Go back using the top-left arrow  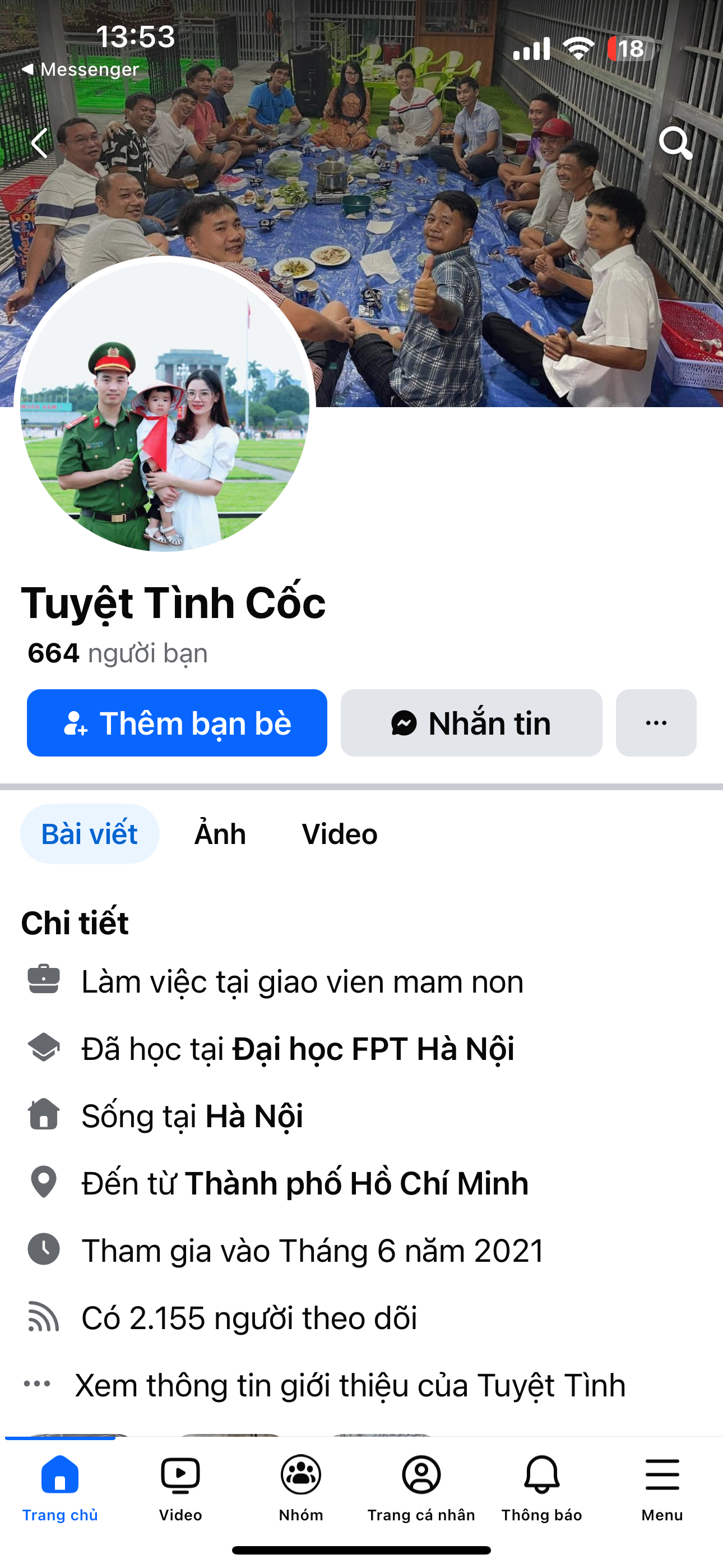tap(40, 144)
